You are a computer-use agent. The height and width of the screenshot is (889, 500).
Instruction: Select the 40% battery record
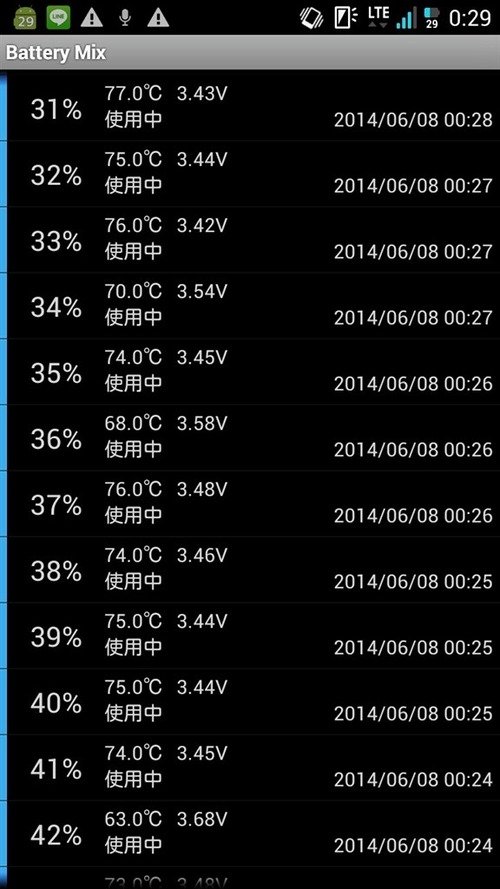[250, 701]
